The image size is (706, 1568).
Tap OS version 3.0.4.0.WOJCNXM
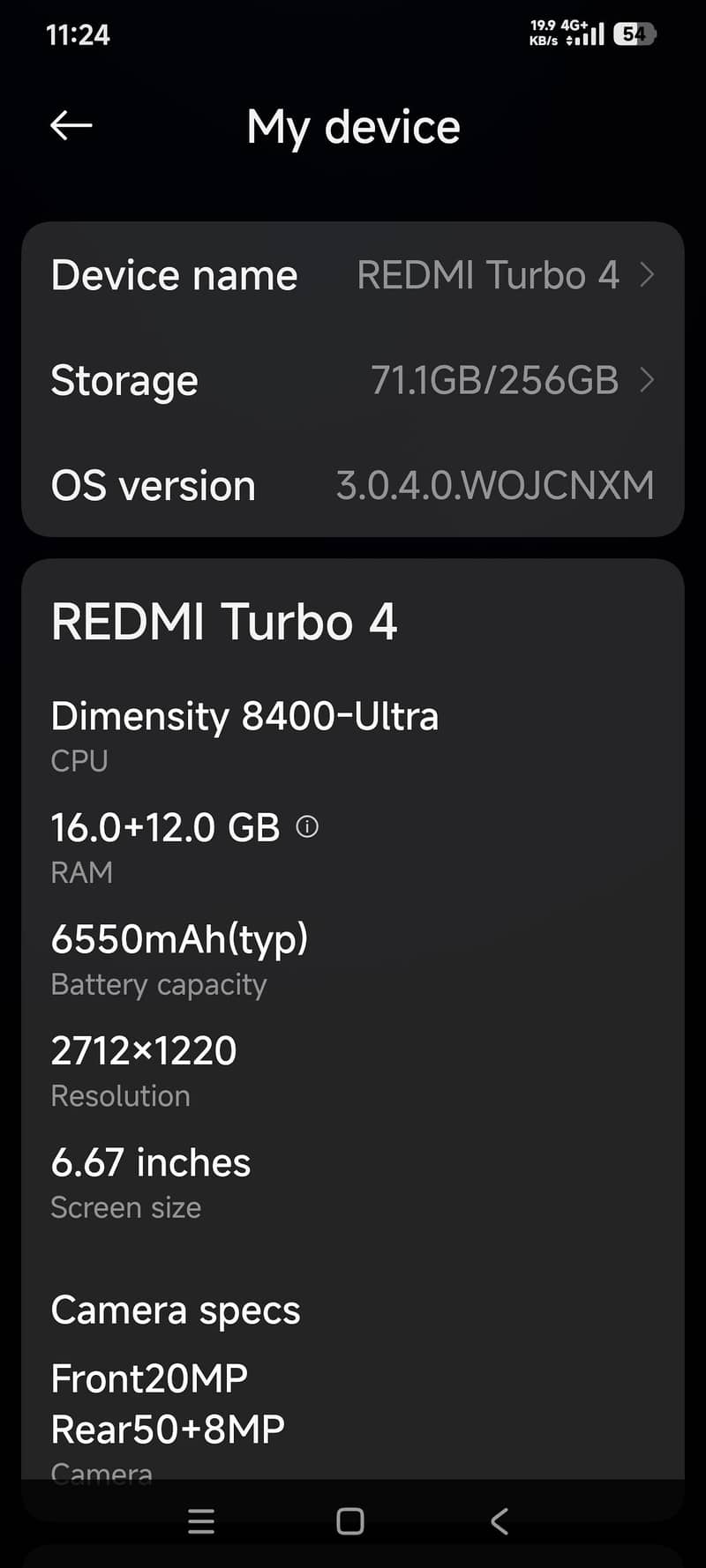(x=353, y=486)
